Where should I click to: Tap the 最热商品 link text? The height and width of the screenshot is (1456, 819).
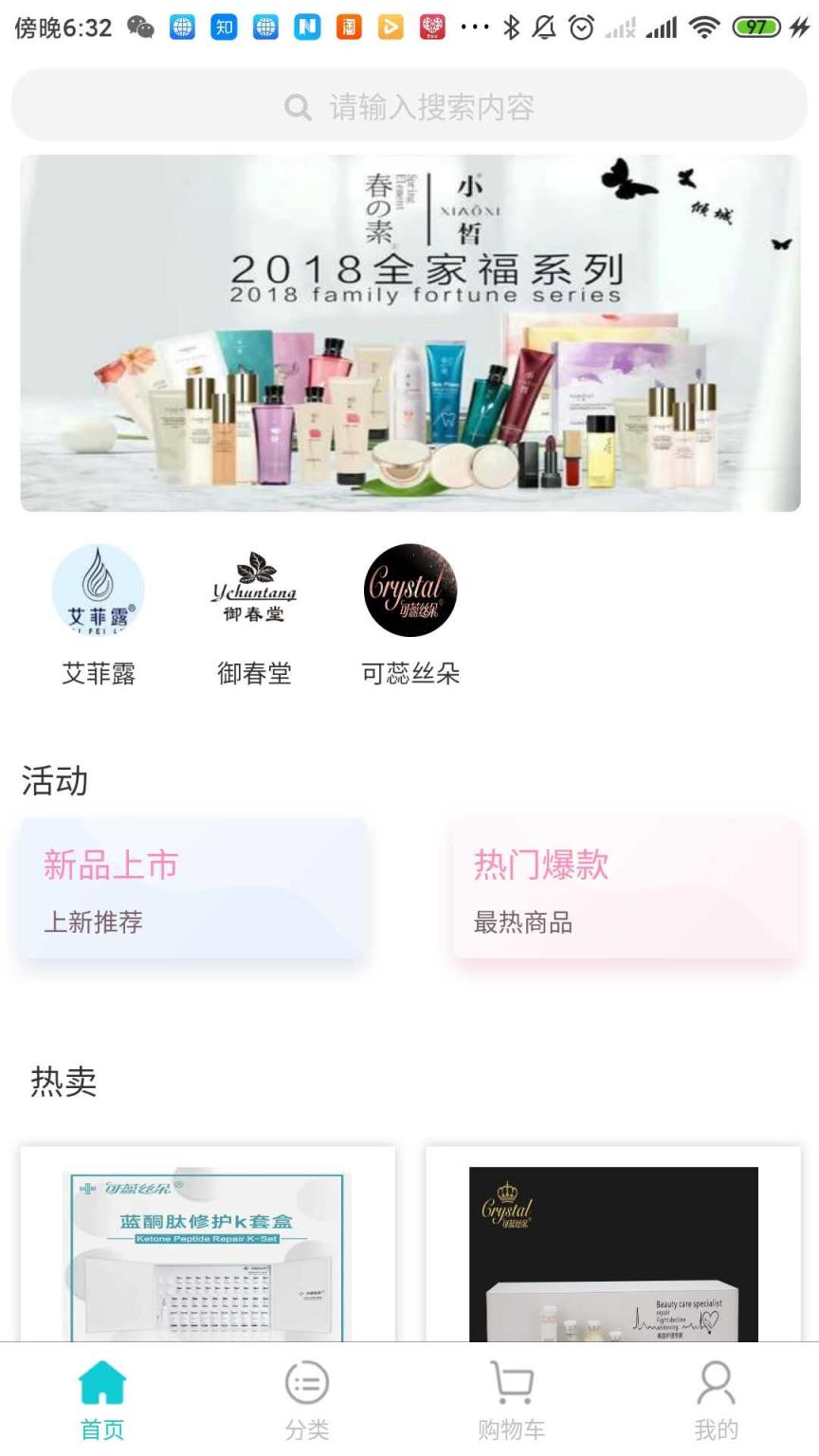[x=521, y=922]
